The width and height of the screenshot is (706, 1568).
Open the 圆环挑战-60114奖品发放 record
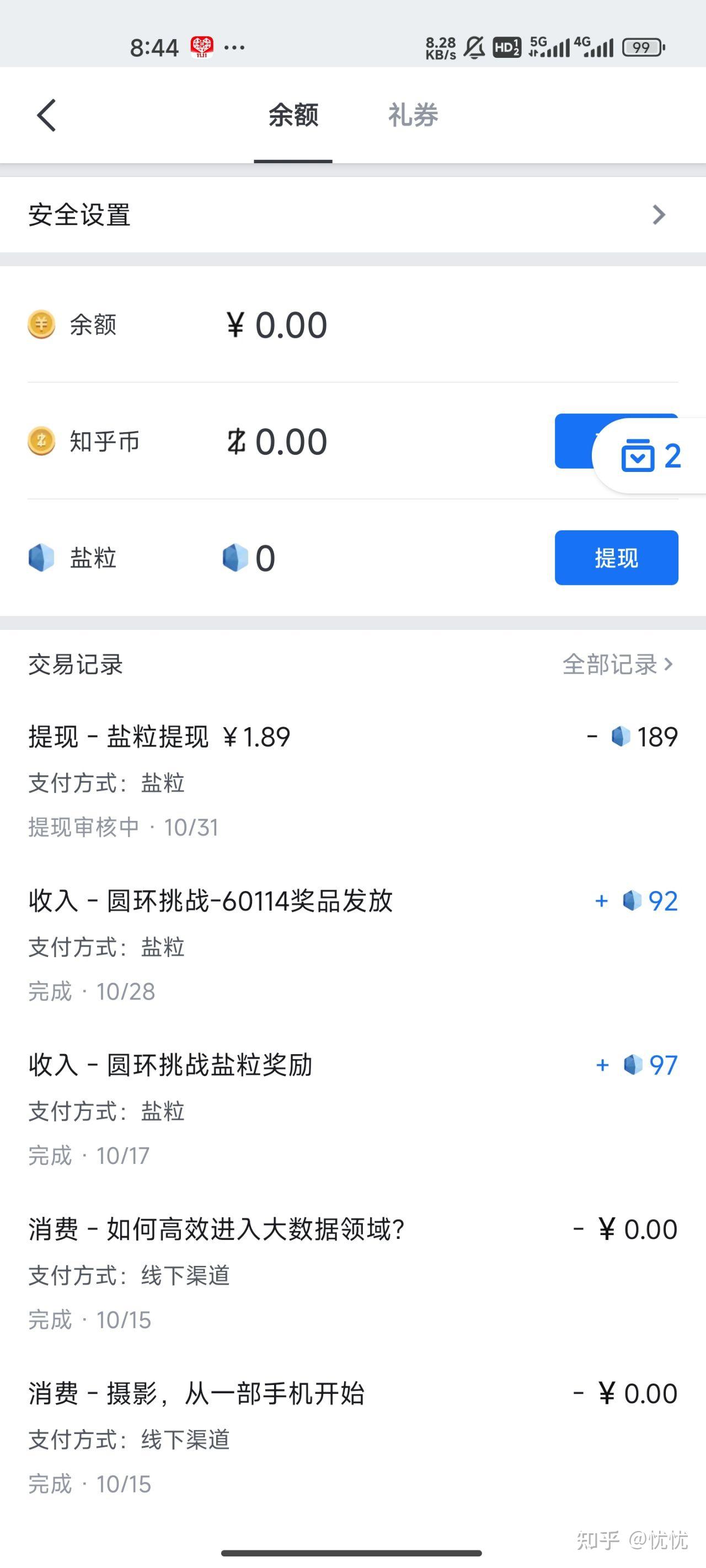tap(352, 946)
